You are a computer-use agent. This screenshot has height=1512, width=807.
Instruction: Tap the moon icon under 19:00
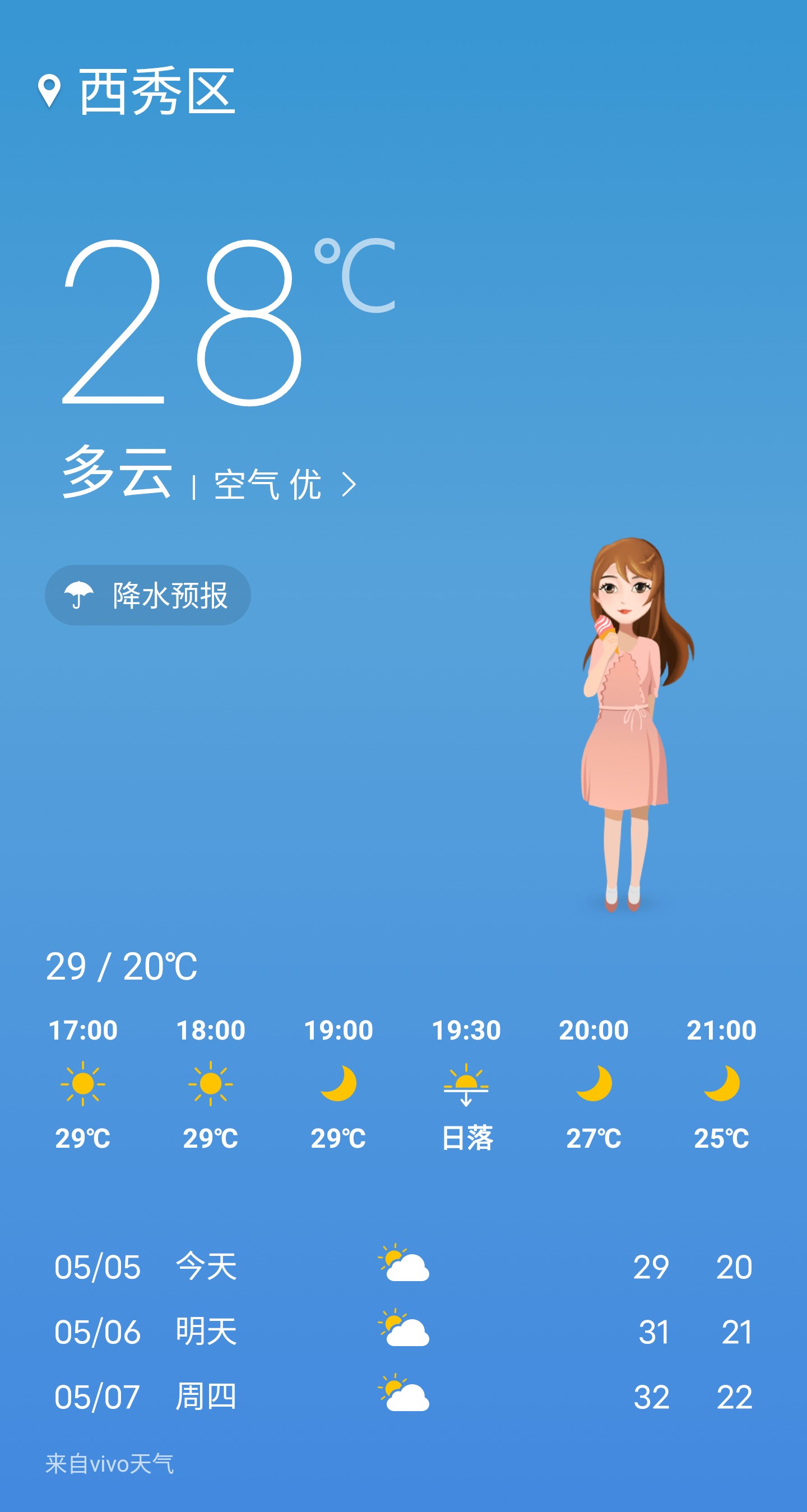338,1083
